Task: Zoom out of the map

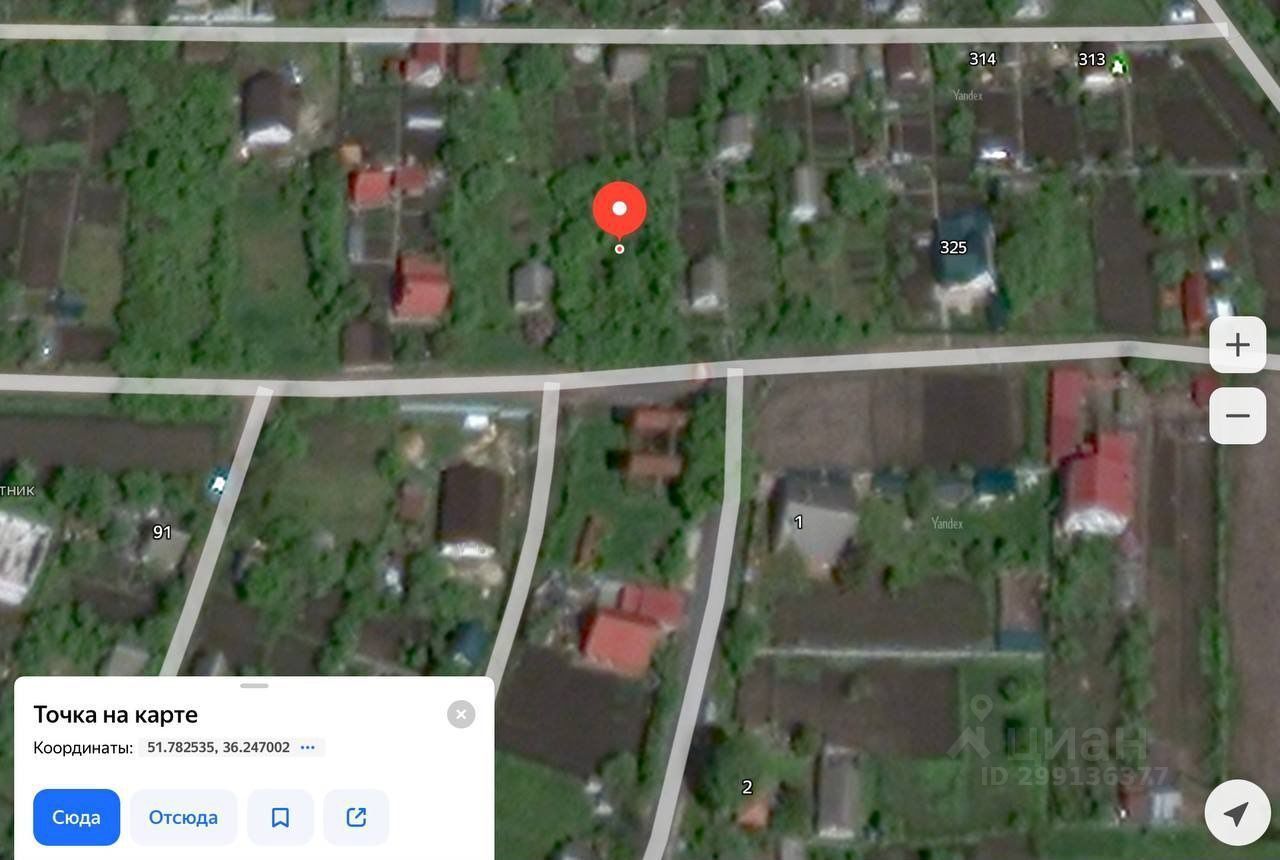Action: point(1237,416)
